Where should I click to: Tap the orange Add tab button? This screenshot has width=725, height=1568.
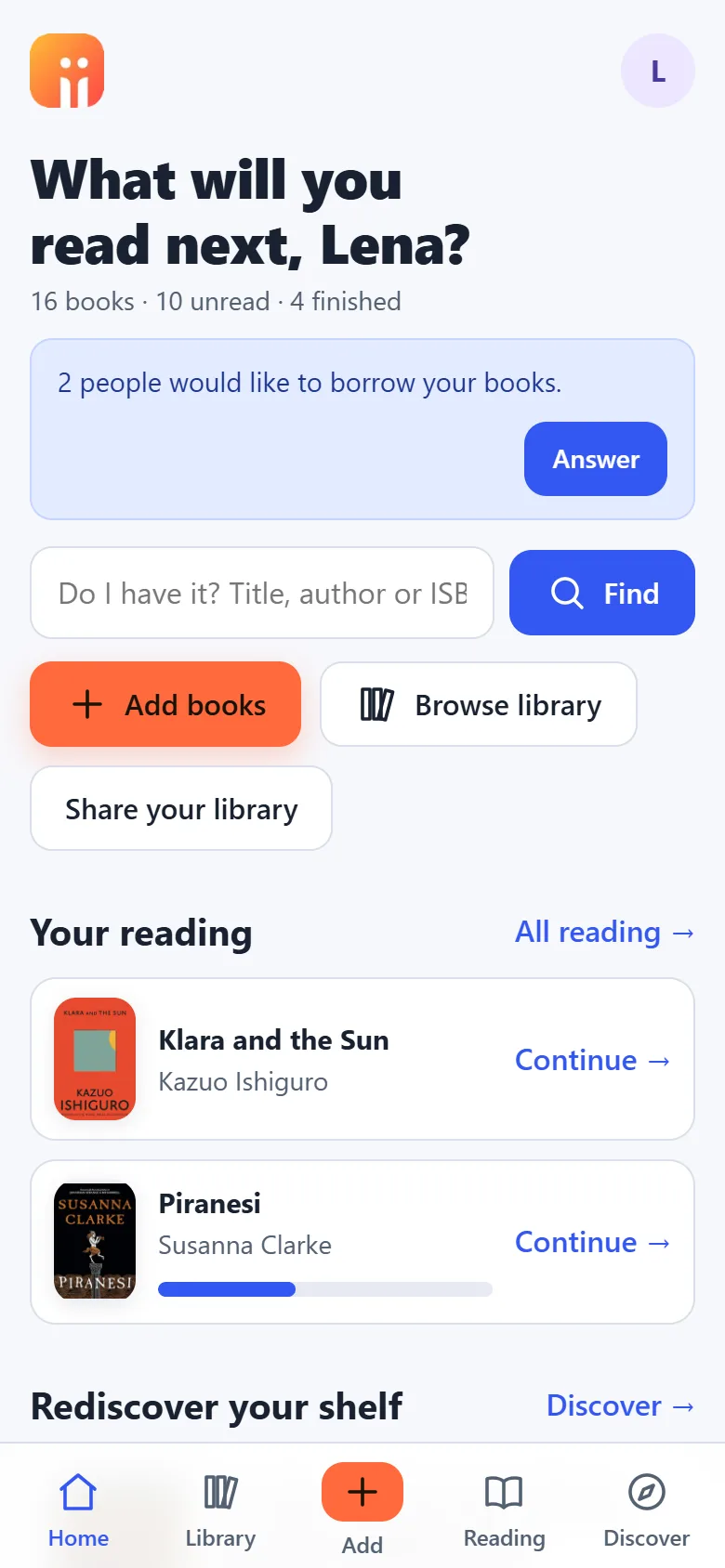point(362,1492)
